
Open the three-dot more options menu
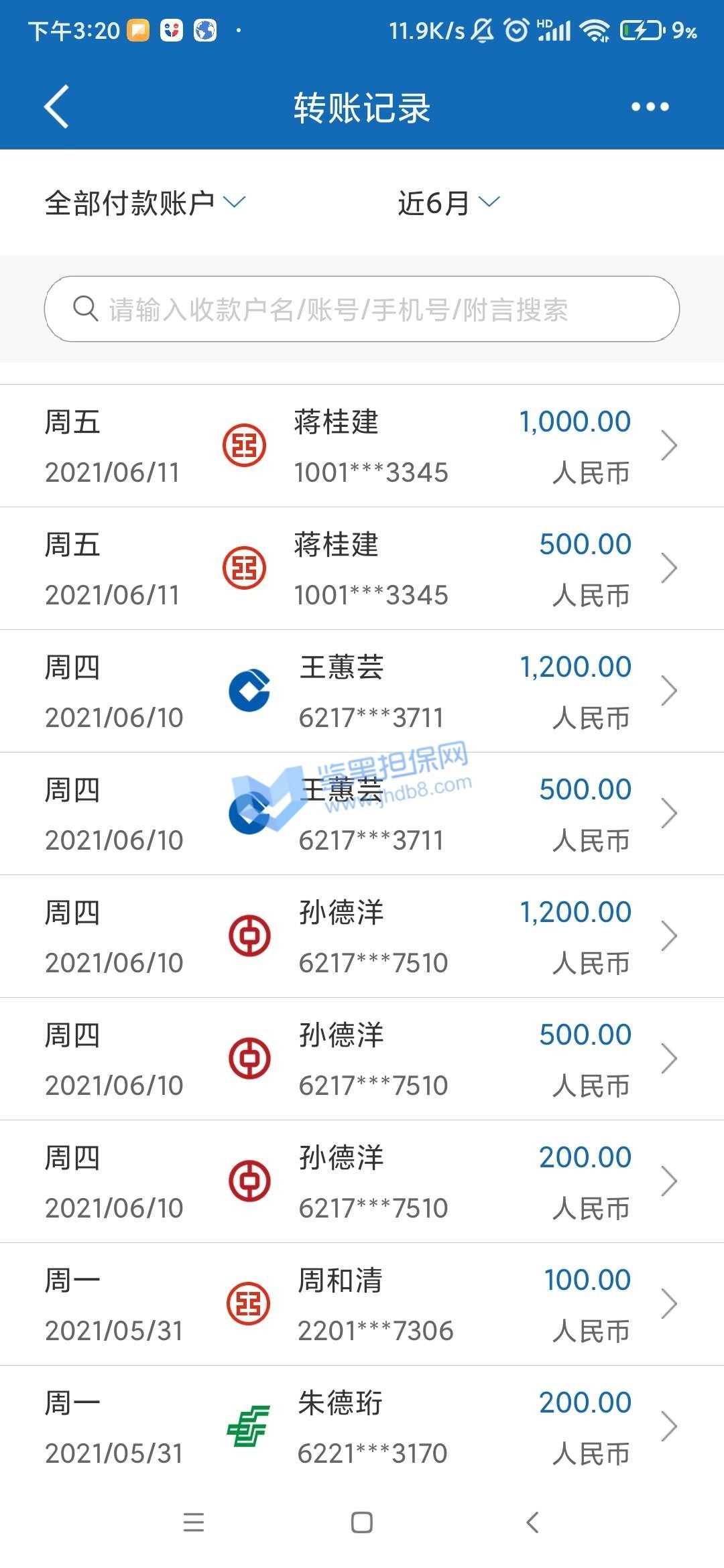[650, 107]
